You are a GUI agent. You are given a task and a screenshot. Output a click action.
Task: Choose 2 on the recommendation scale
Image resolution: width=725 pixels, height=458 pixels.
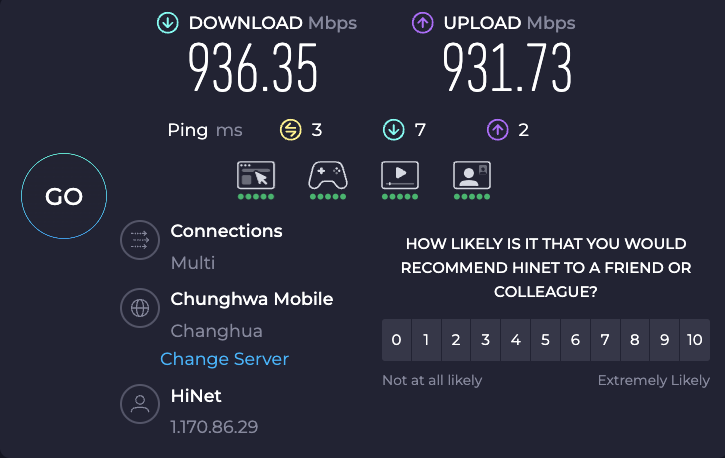456,340
